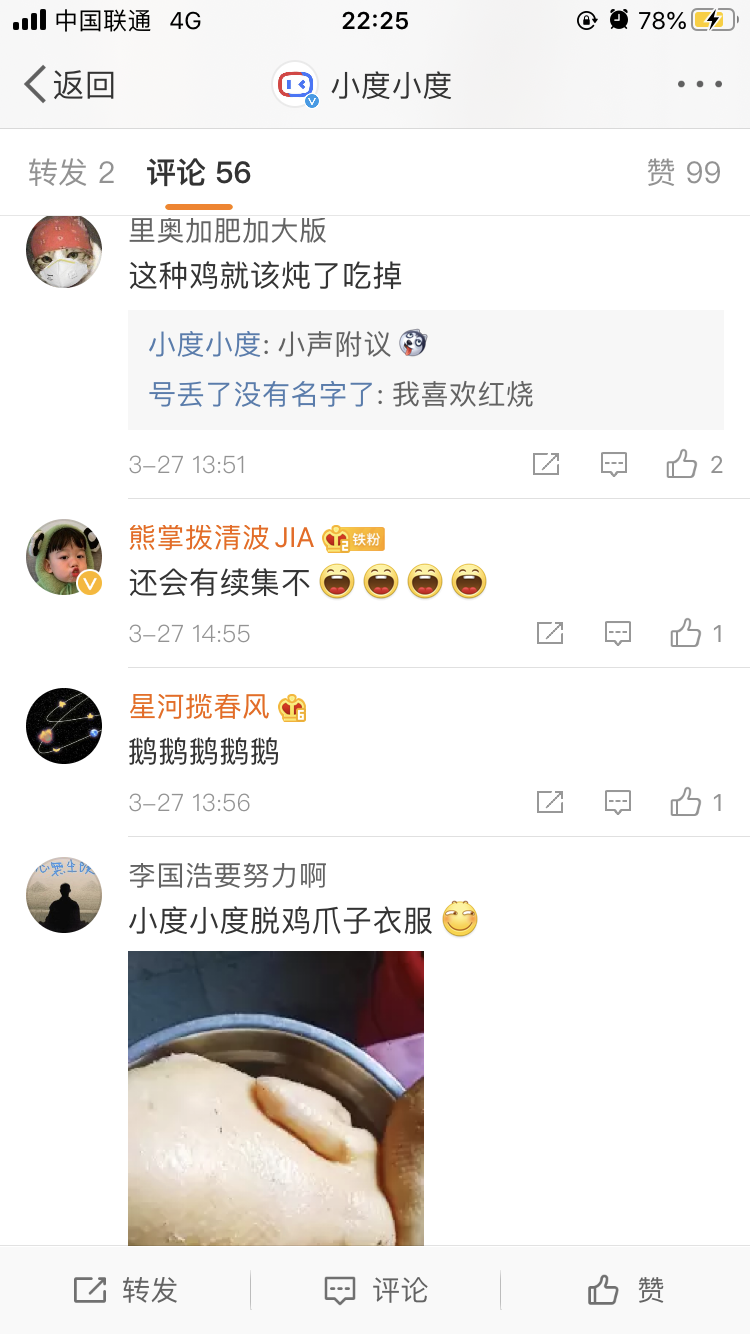The image size is (750, 1334).
Task: Switch to the 赞 99 tab
Action: [683, 173]
